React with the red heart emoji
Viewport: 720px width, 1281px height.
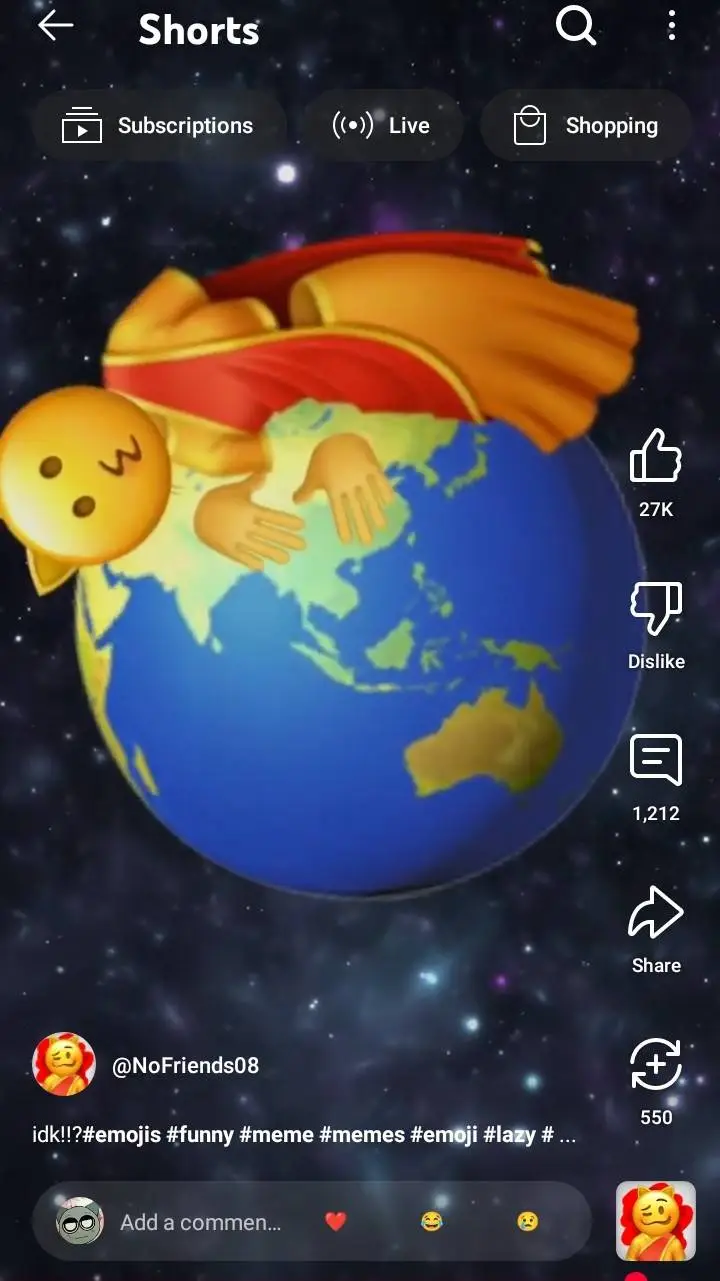click(x=336, y=1221)
